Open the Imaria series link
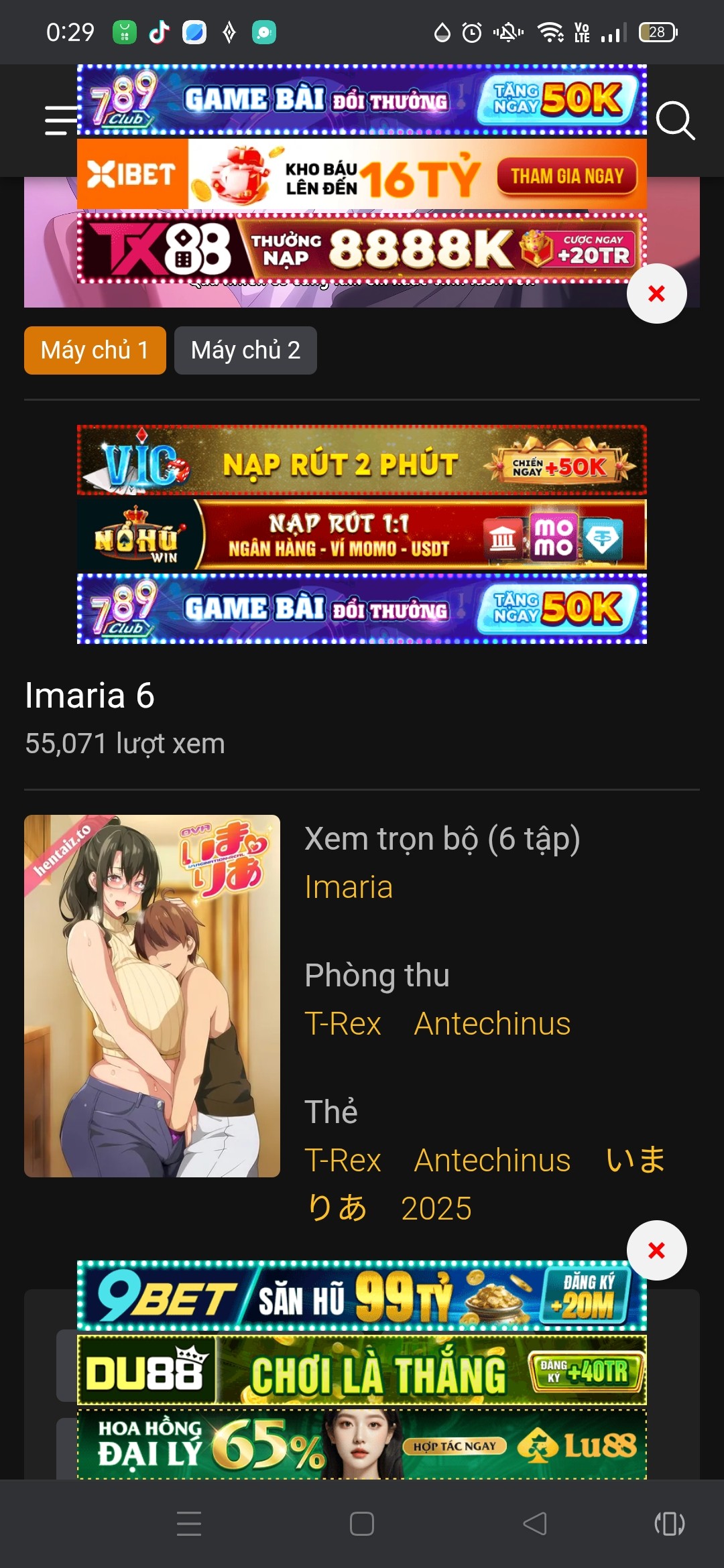Viewport: 724px width, 1568px height. pyautogui.click(x=349, y=887)
